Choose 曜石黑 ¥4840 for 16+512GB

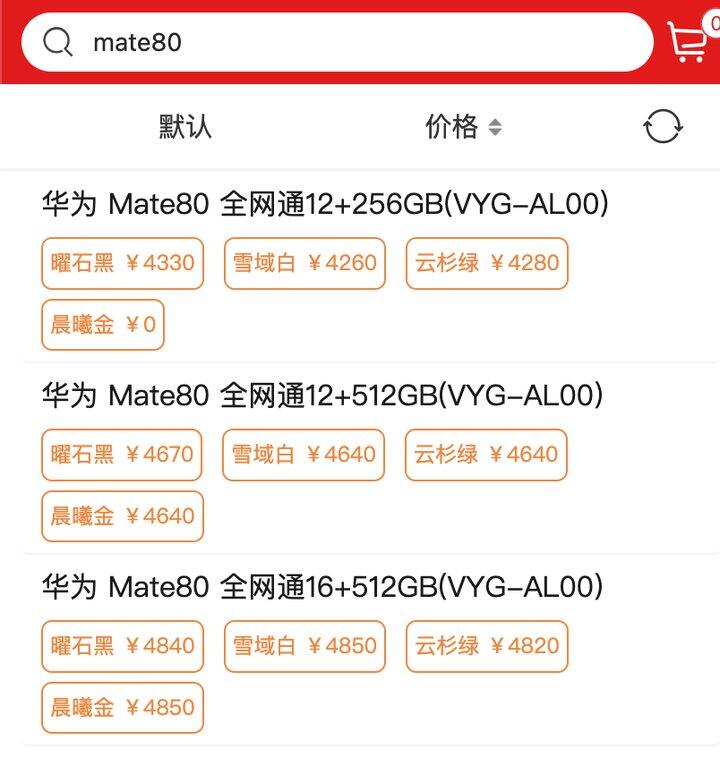point(123,646)
